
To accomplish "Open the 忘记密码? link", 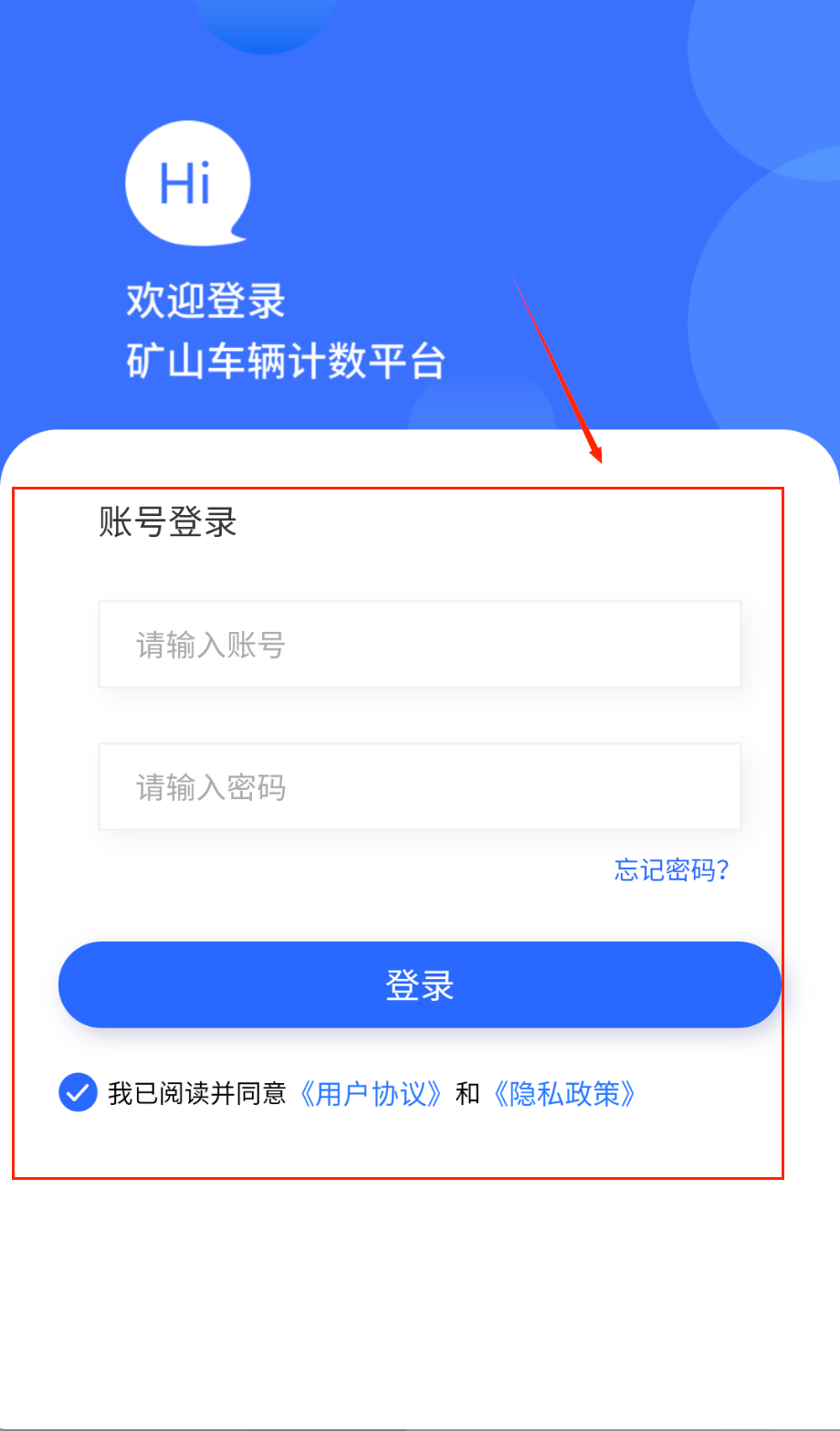I will pos(671,870).
